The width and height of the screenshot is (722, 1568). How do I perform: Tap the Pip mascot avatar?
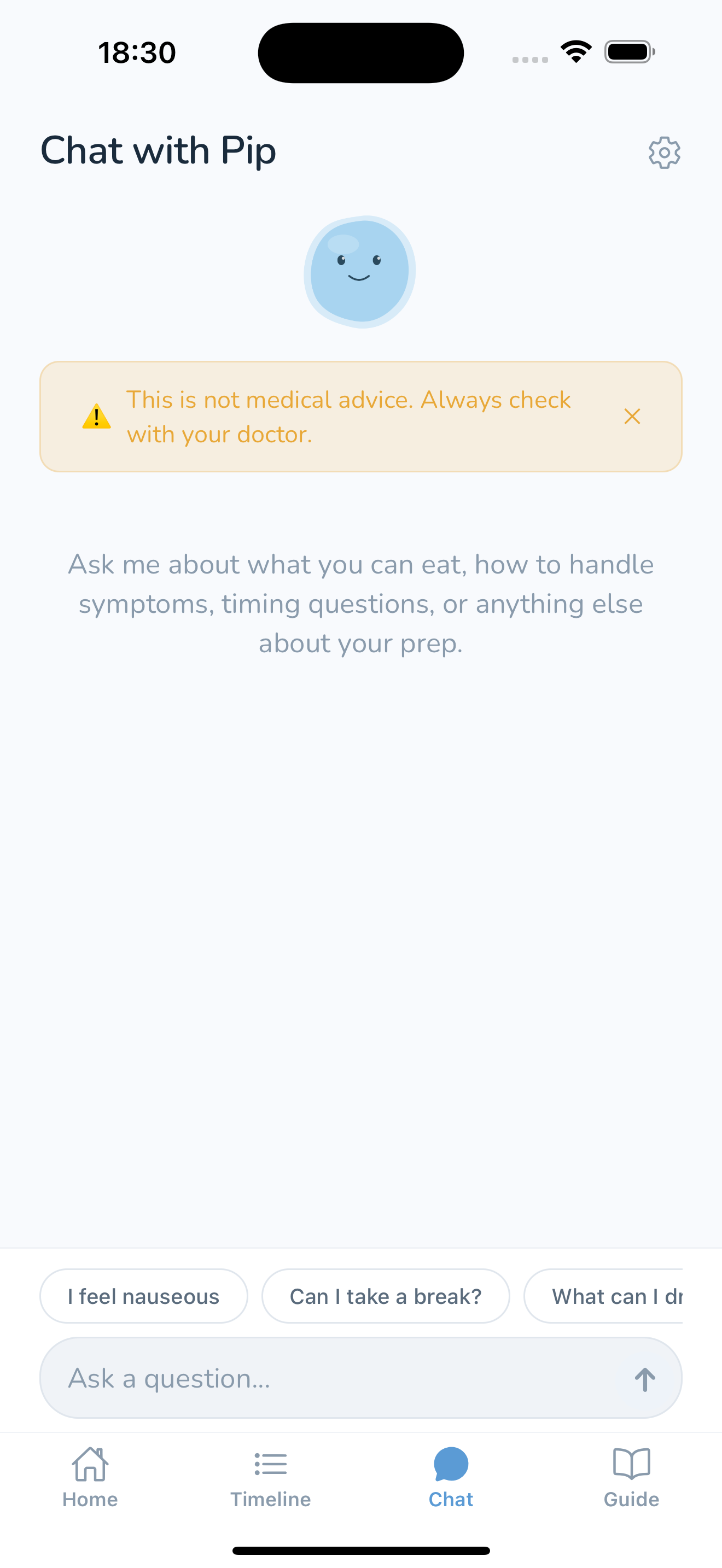coord(360,272)
